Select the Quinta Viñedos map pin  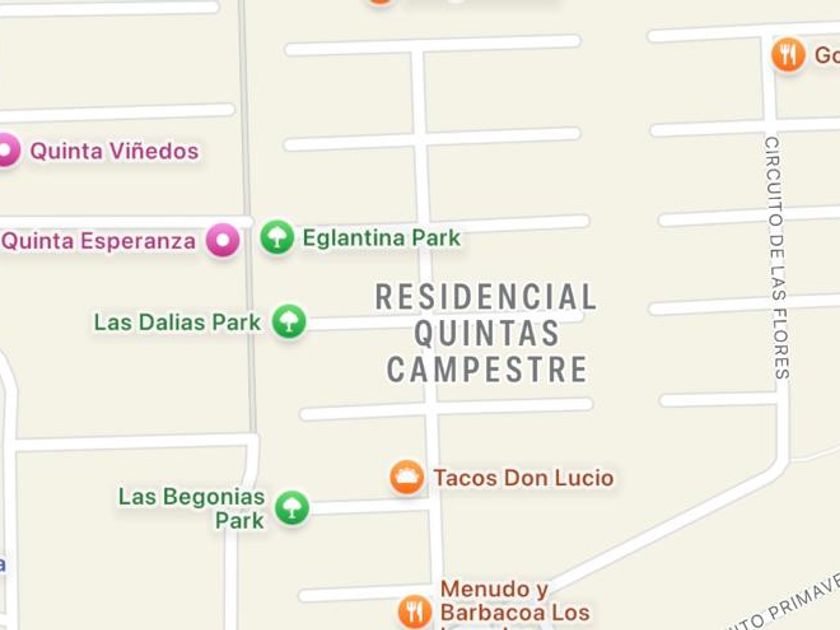pyautogui.click(x=6, y=151)
